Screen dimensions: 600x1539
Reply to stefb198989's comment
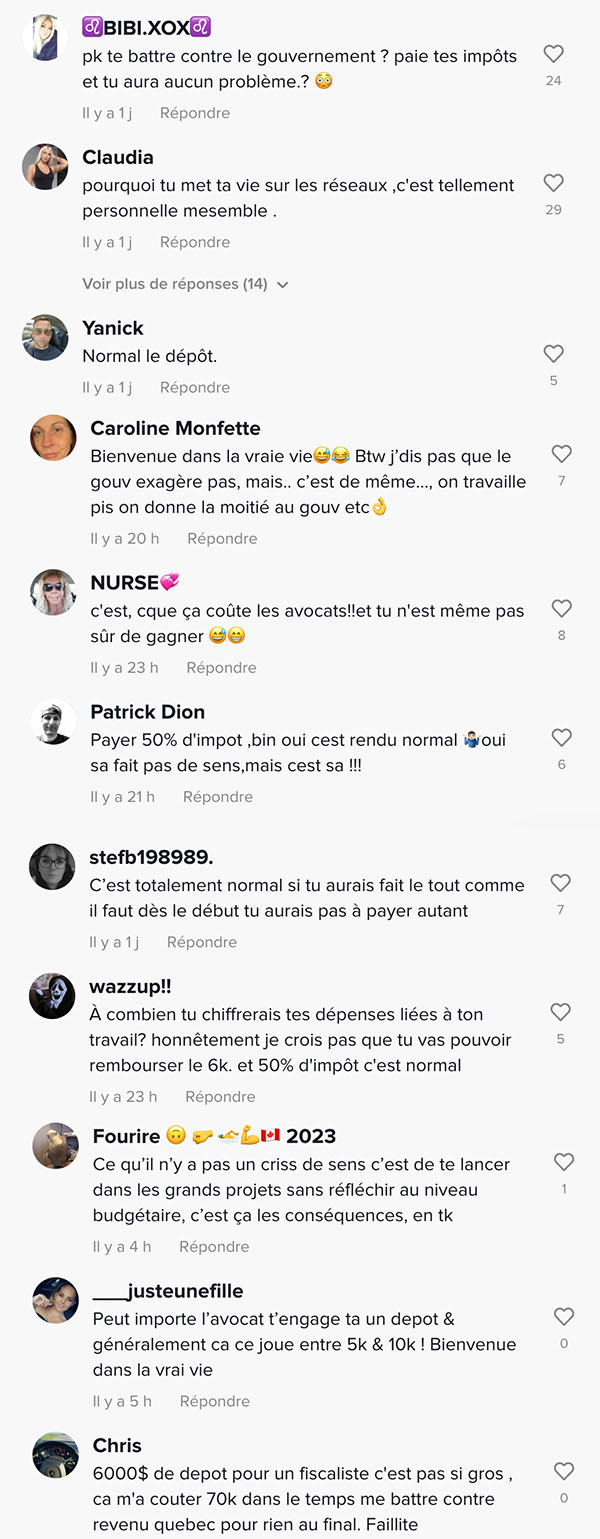(x=202, y=942)
